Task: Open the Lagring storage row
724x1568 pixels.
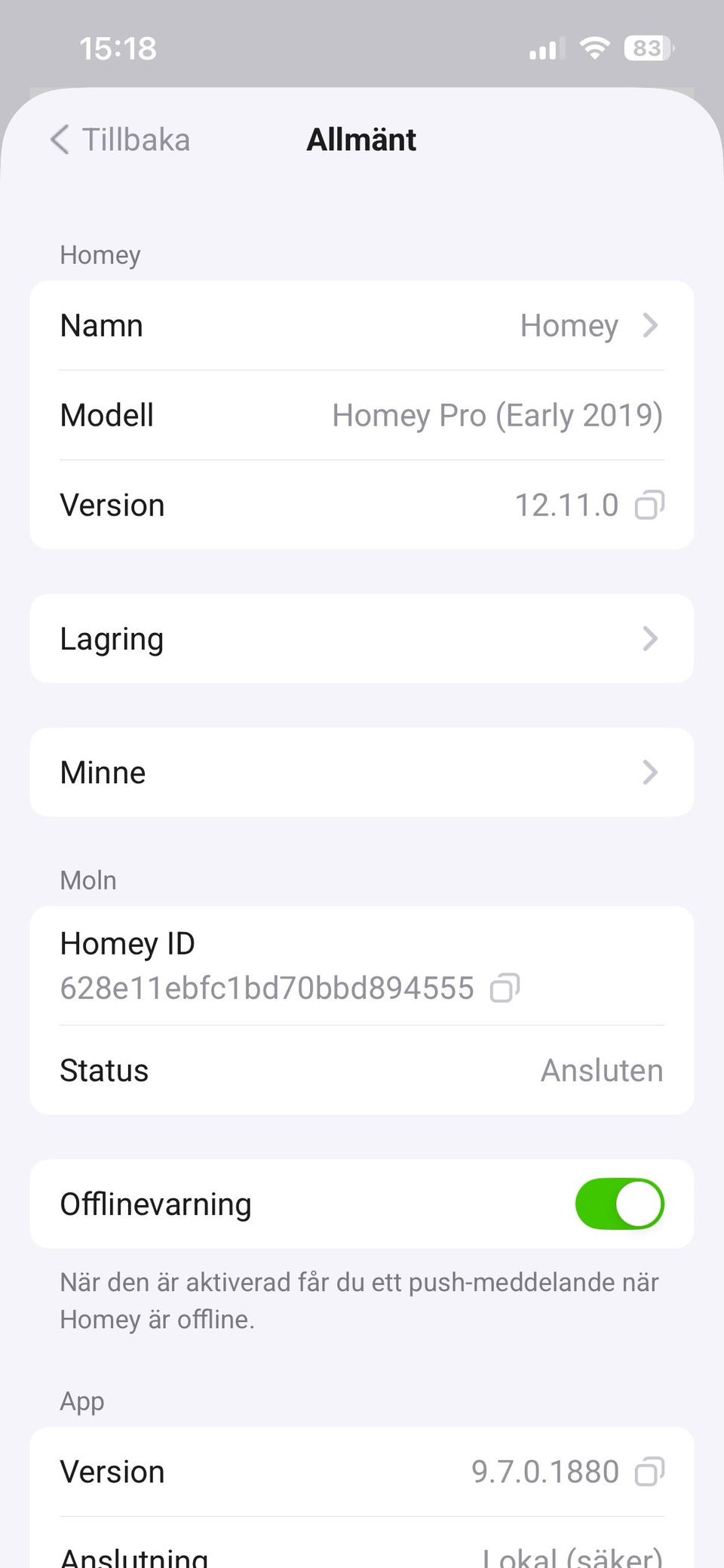Action: coord(362,638)
